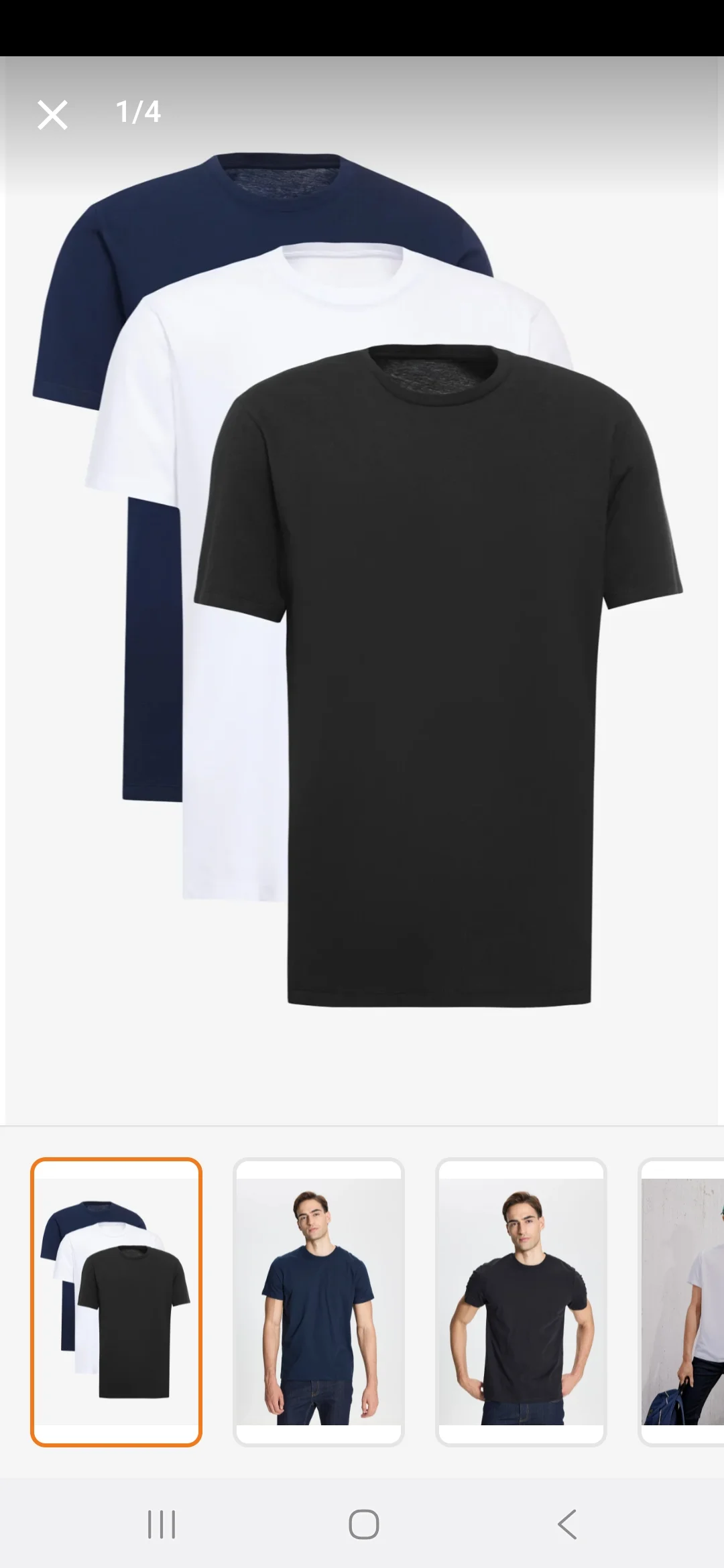Open the recent apps overview
The image size is (724, 1568).
161,1524
